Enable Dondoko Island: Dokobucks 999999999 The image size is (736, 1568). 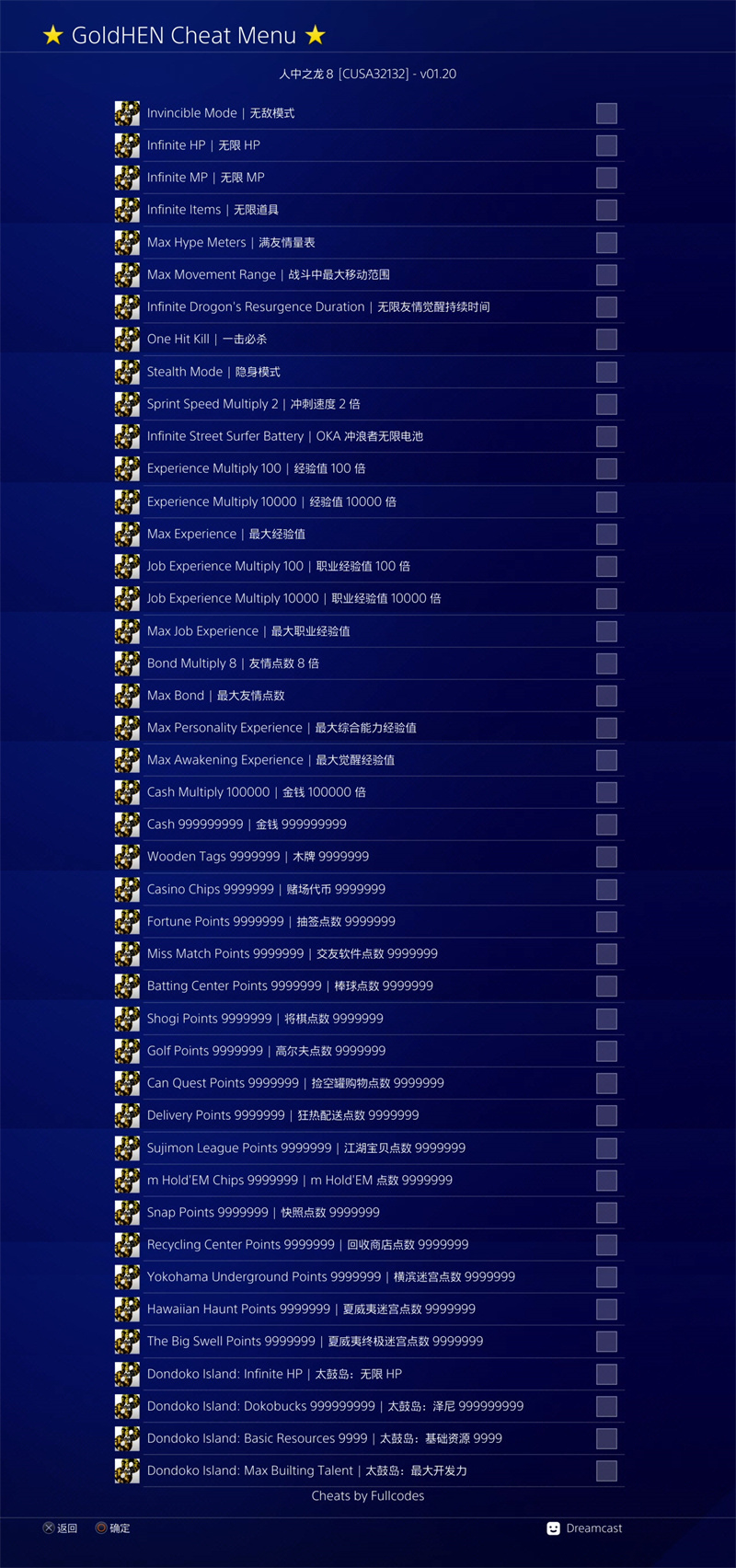[x=606, y=1406]
